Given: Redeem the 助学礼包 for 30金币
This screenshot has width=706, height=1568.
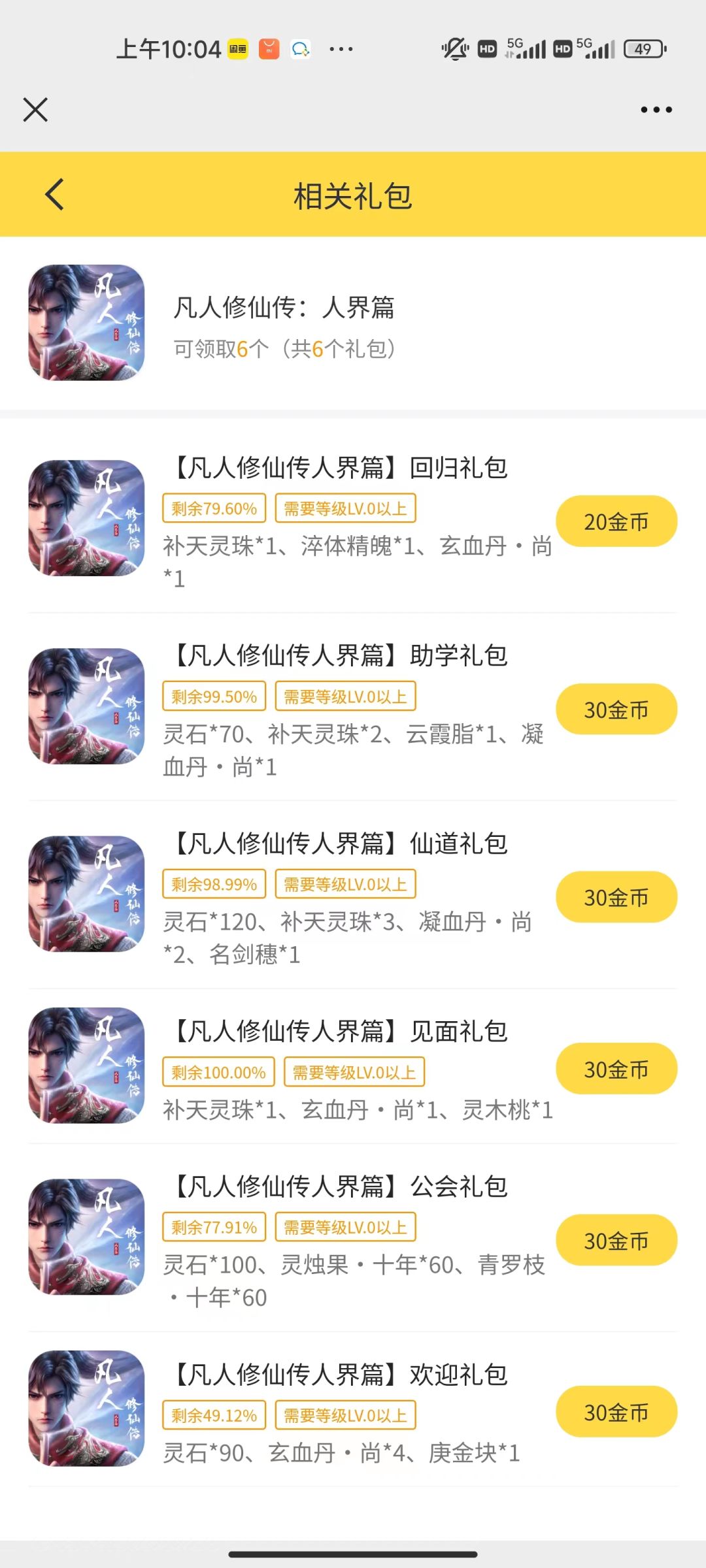Looking at the screenshot, I should coord(616,710).
